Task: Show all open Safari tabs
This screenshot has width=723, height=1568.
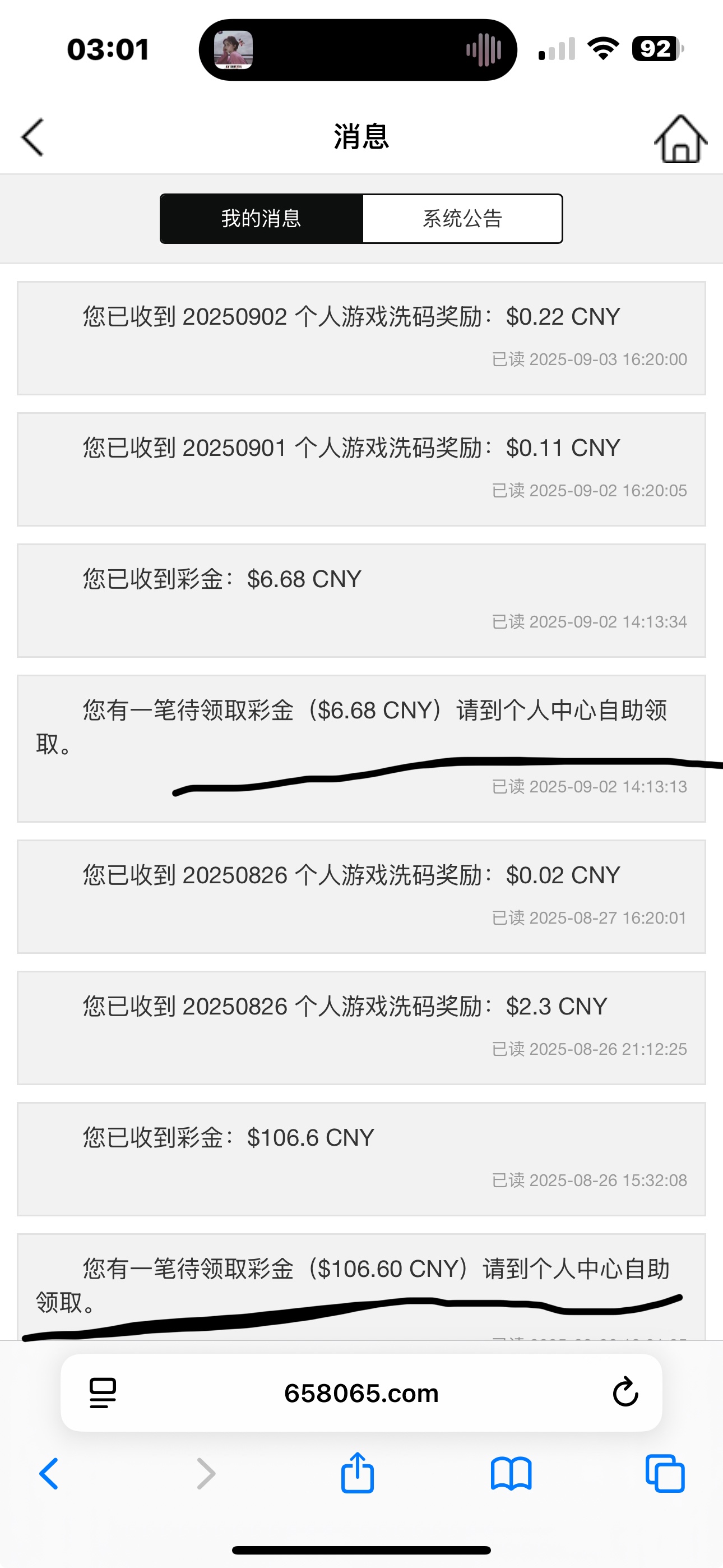Action: pyautogui.click(x=665, y=1474)
